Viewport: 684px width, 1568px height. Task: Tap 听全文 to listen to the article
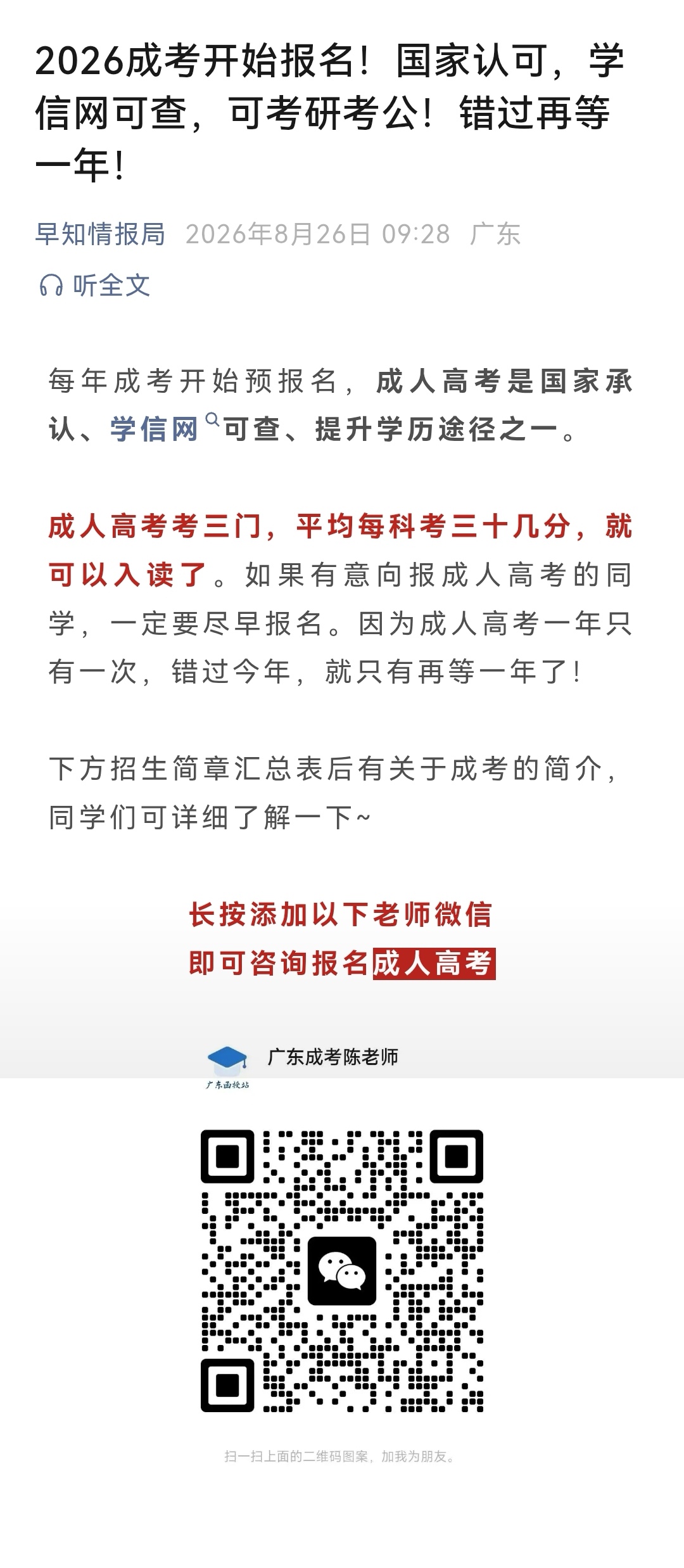pos(95,285)
